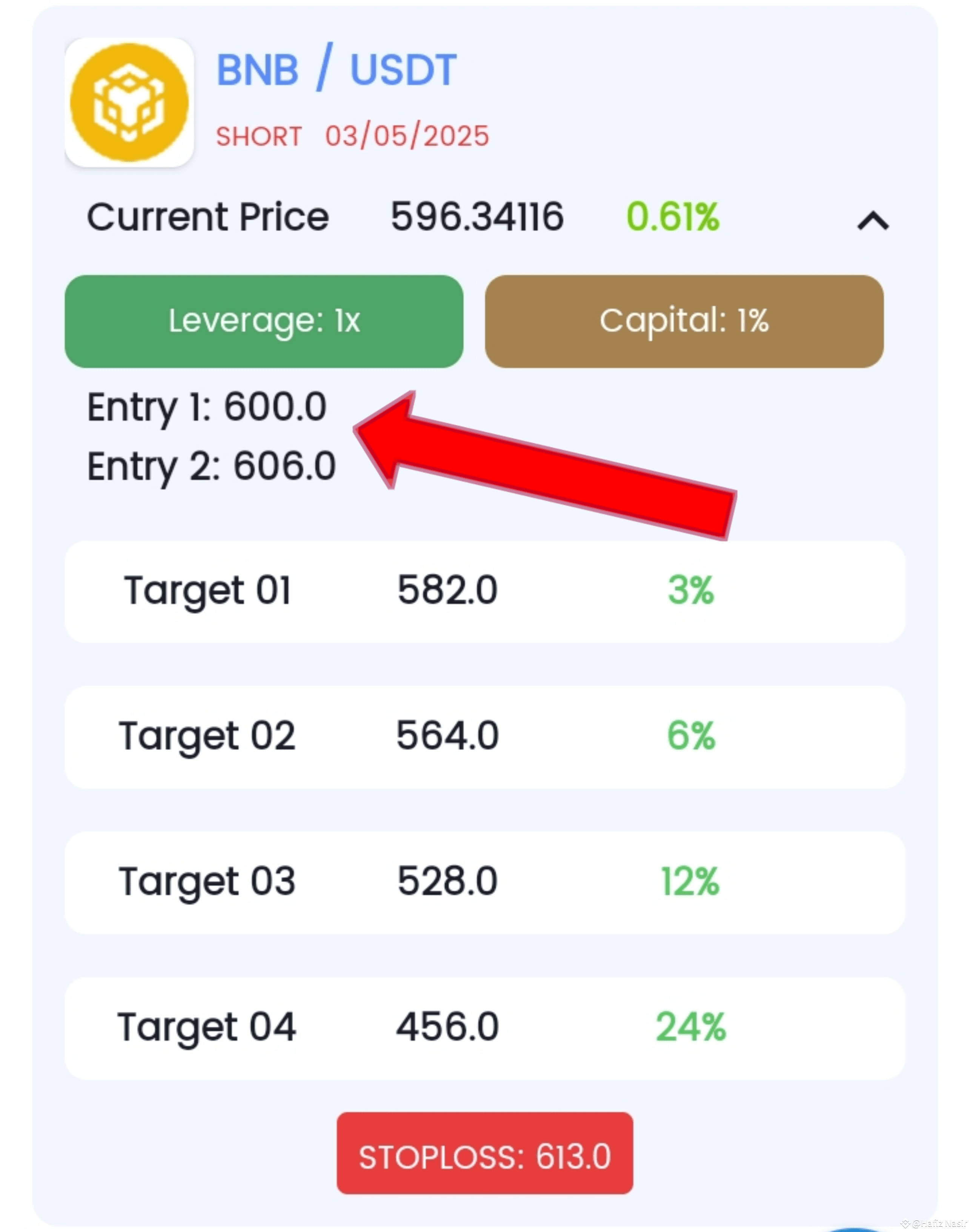Select the Entry 2: 606.0 line
This screenshot has width=970, height=1232.
tap(211, 466)
